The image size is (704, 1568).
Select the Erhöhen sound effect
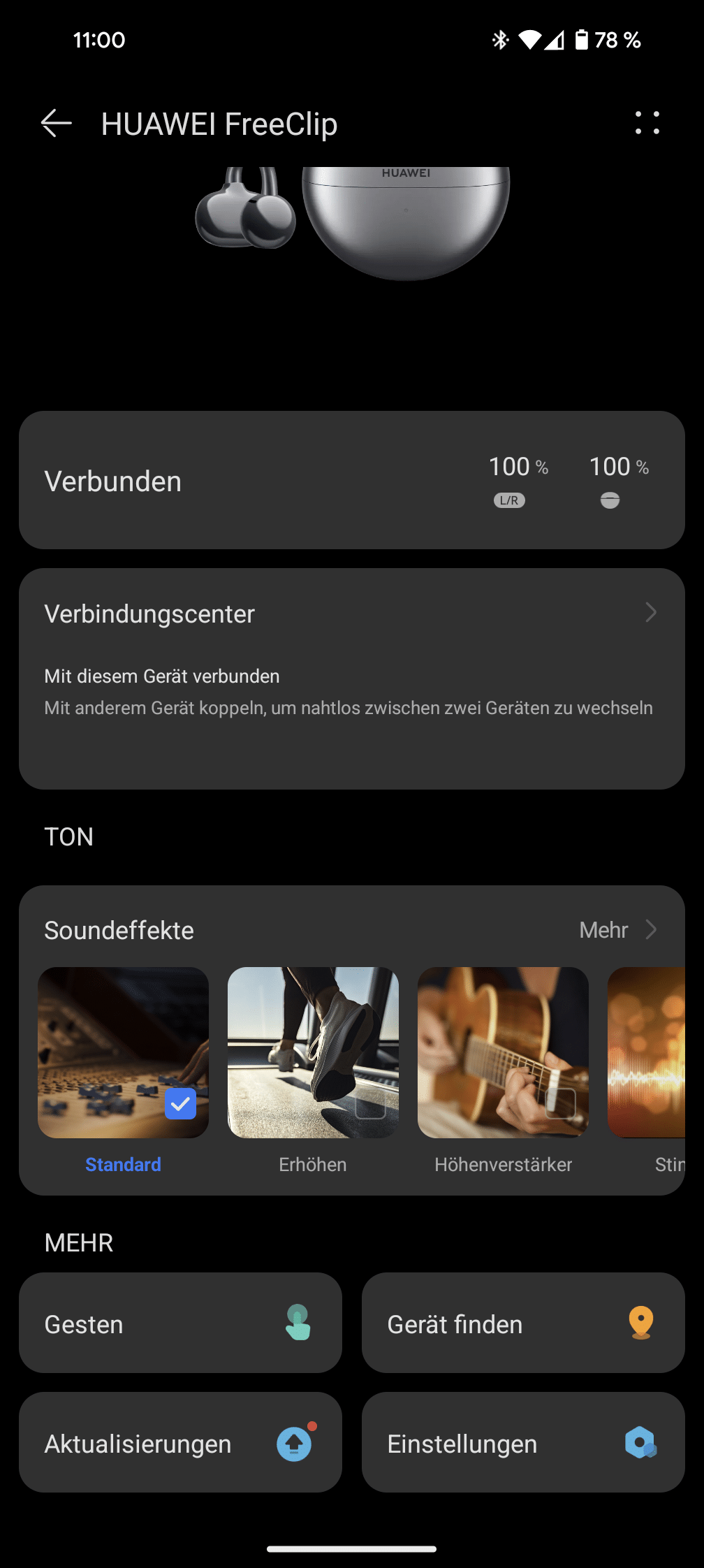[x=313, y=1052]
